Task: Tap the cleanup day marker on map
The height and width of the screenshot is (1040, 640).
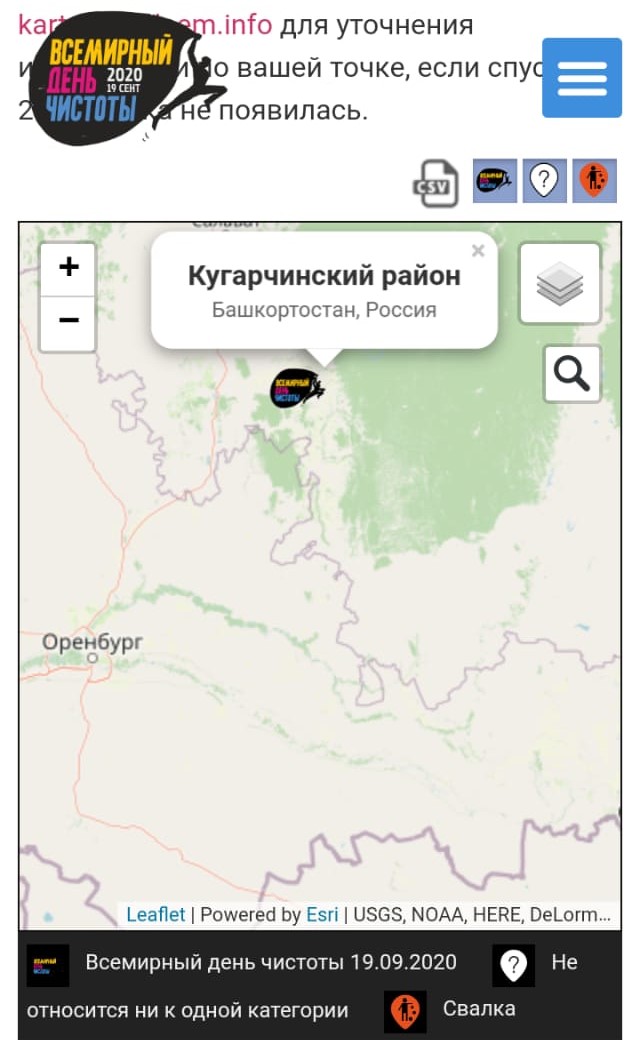Action: (298, 388)
